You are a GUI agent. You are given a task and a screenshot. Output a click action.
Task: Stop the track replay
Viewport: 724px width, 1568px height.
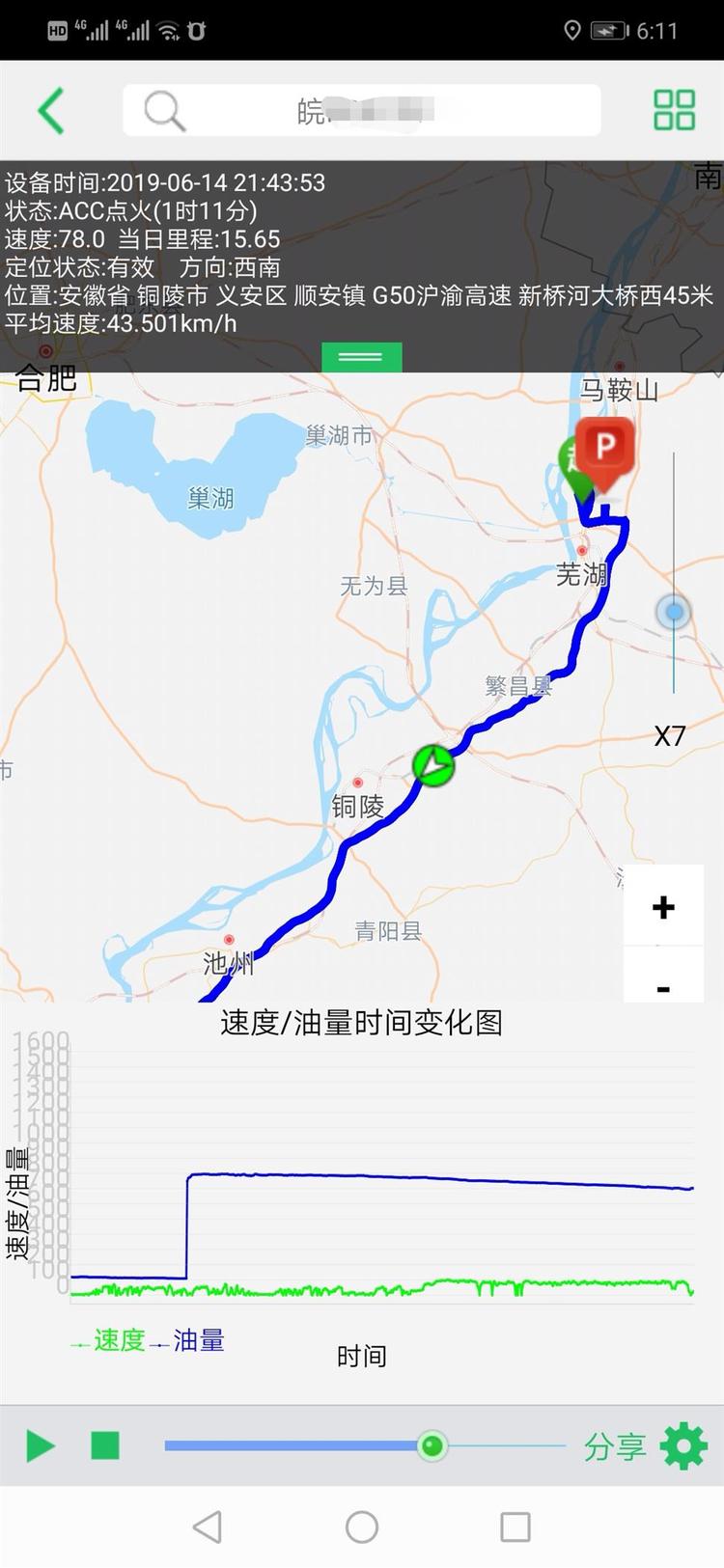point(105,1445)
